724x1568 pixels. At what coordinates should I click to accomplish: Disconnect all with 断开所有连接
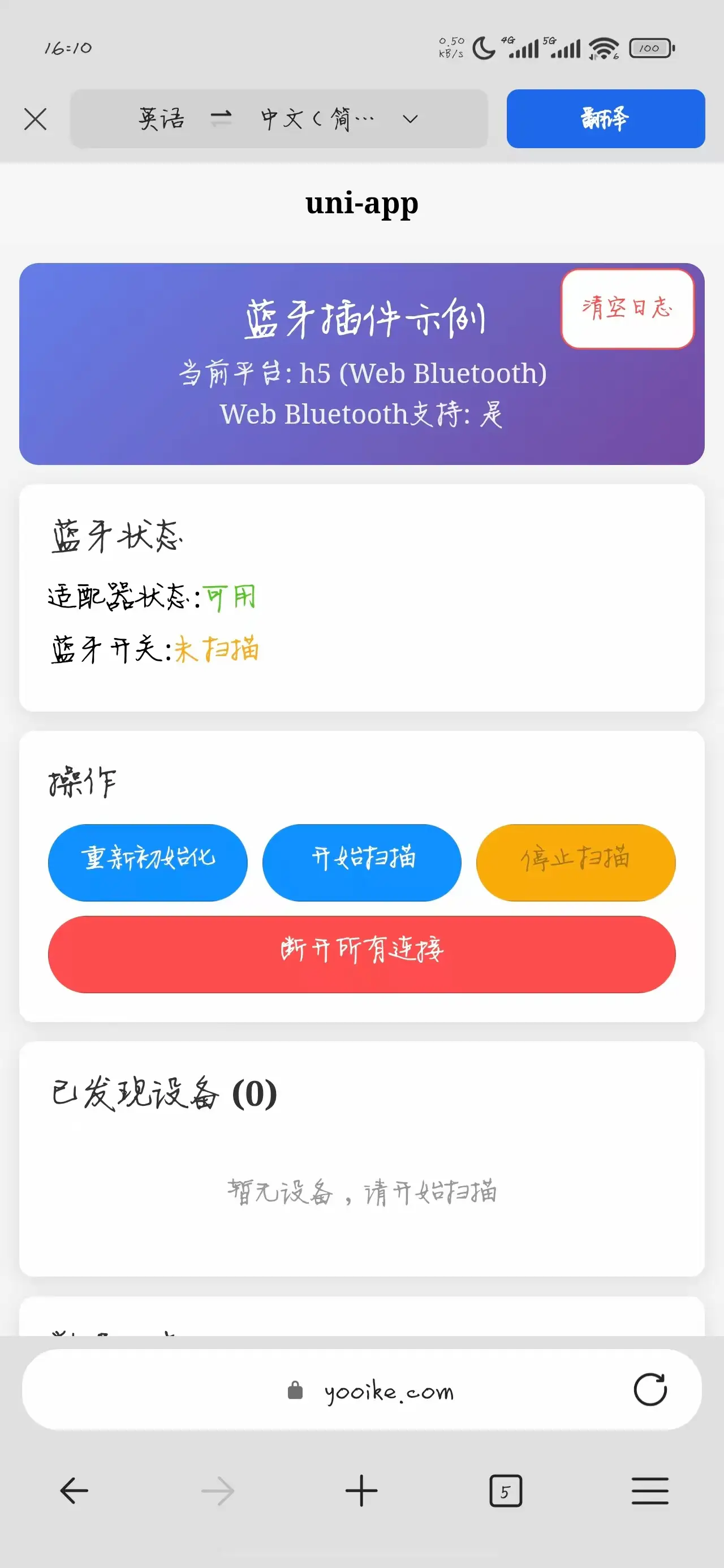(x=361, y=954)
